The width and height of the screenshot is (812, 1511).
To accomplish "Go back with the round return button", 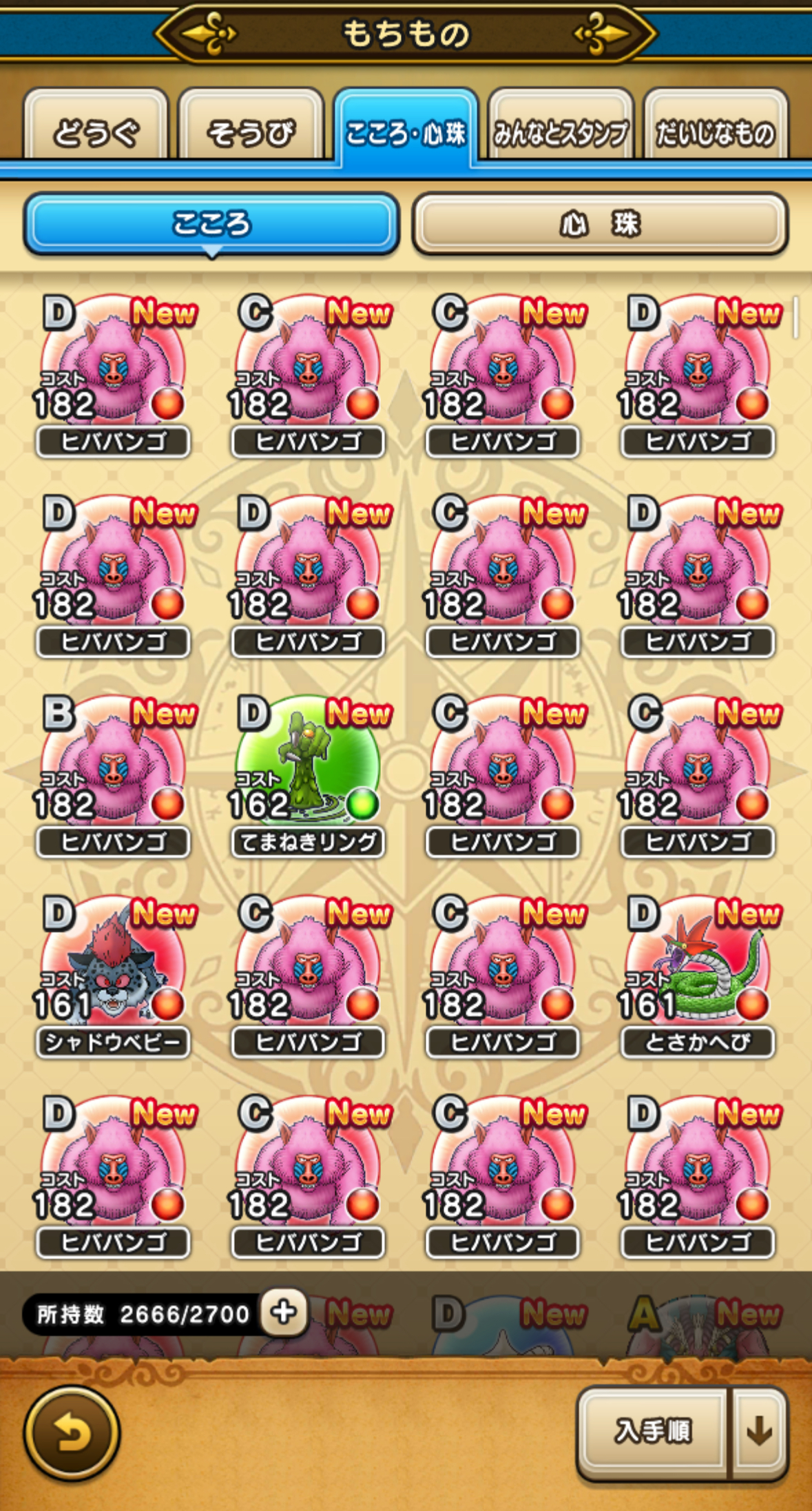I will pyautogui.click(x=72, y=1433).
